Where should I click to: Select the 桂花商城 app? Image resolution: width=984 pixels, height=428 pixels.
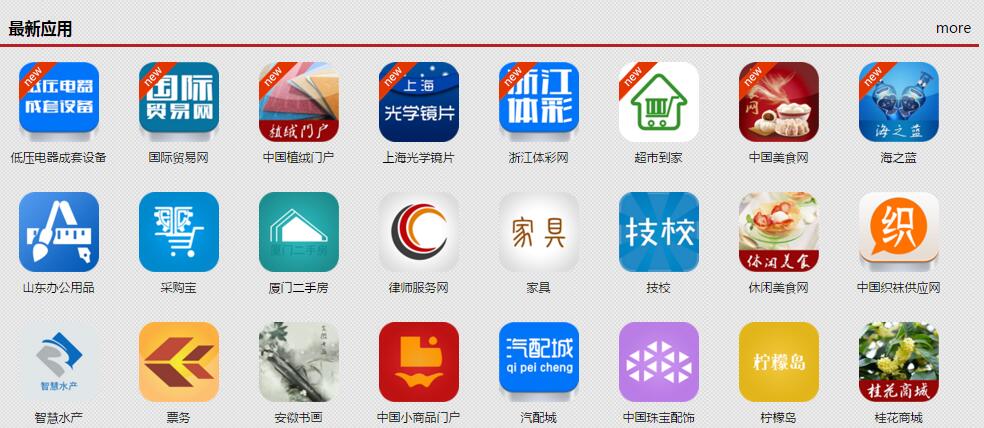(899, 362)
